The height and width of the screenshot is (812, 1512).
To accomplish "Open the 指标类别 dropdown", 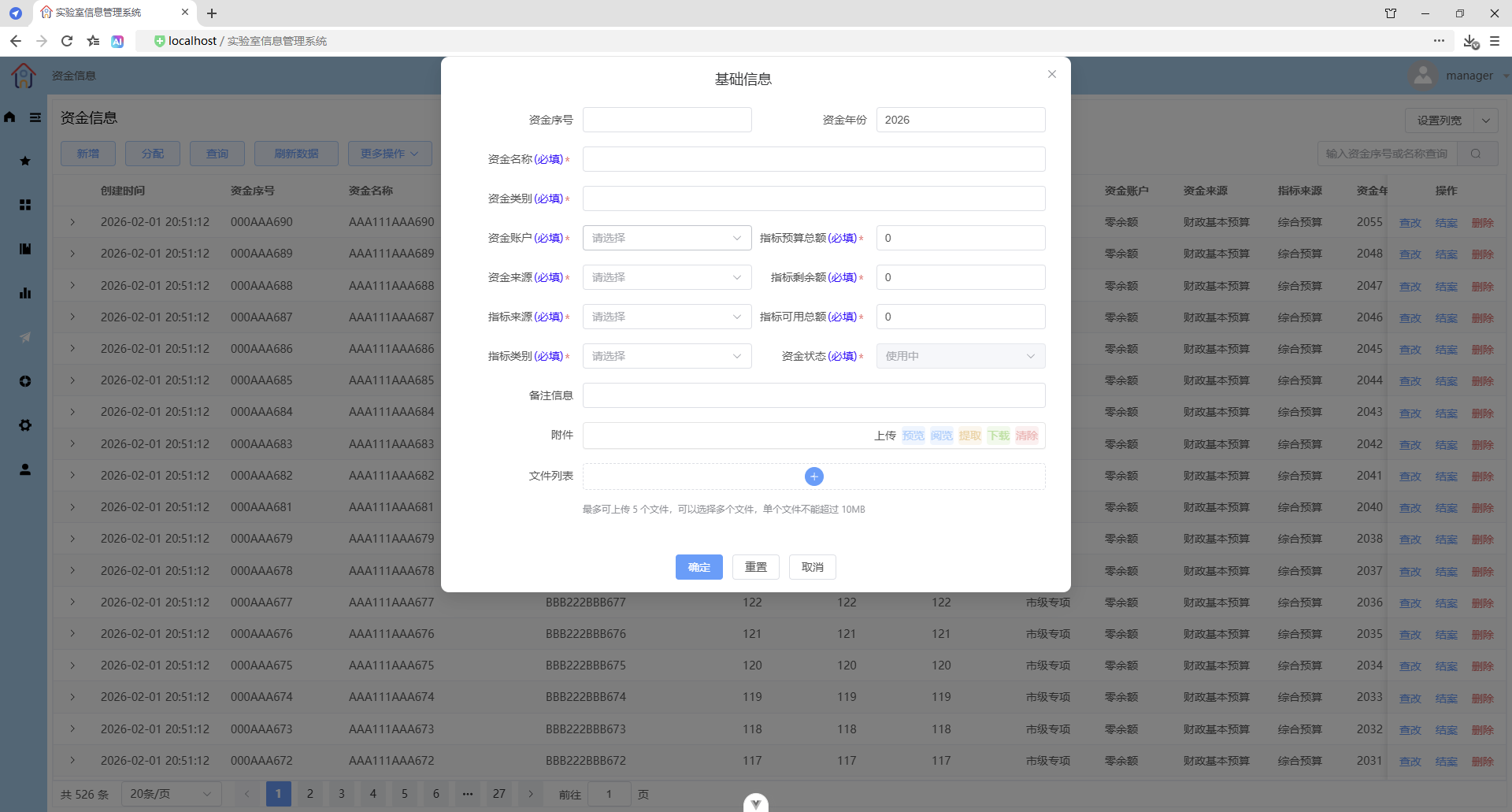I will tap(667, 356).
